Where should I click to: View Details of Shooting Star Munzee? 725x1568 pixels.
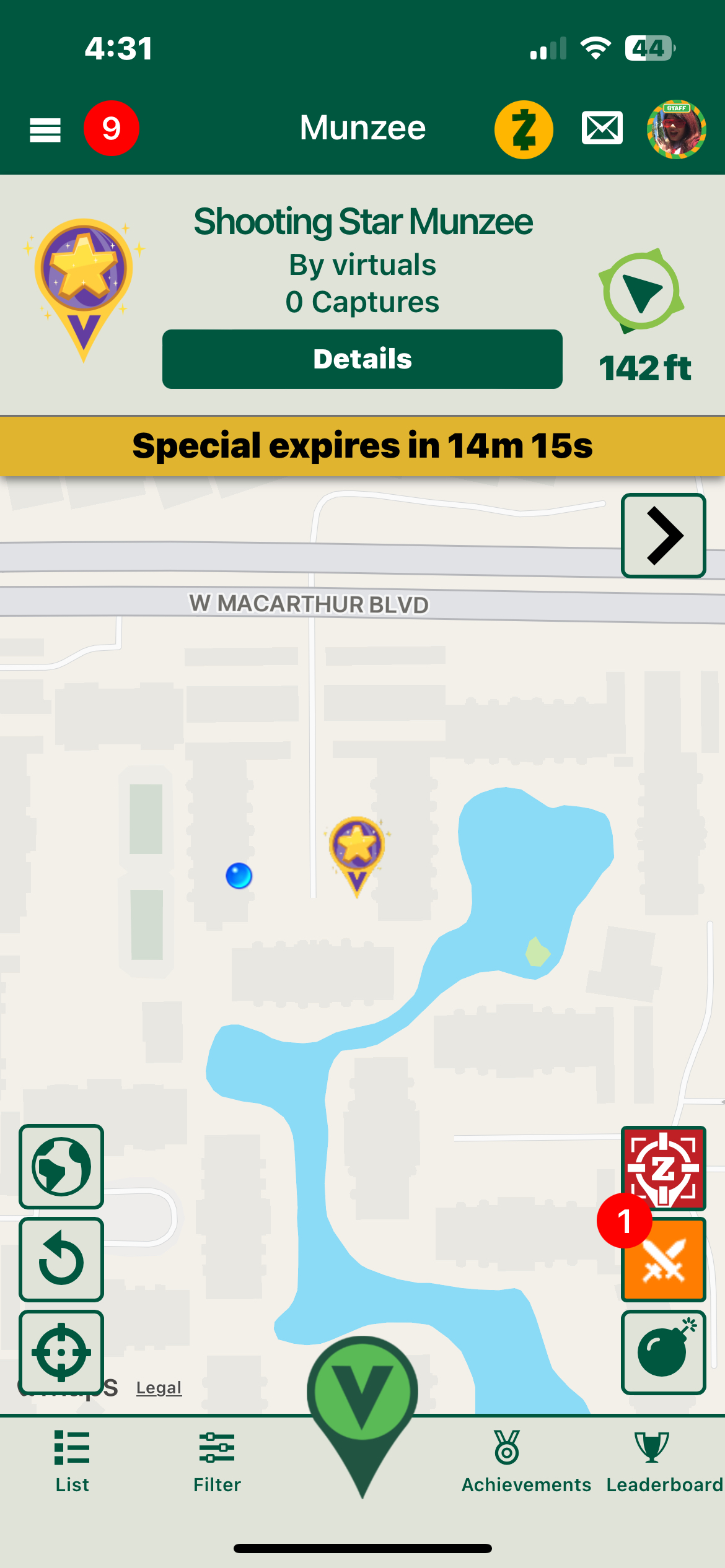(362, 359)
